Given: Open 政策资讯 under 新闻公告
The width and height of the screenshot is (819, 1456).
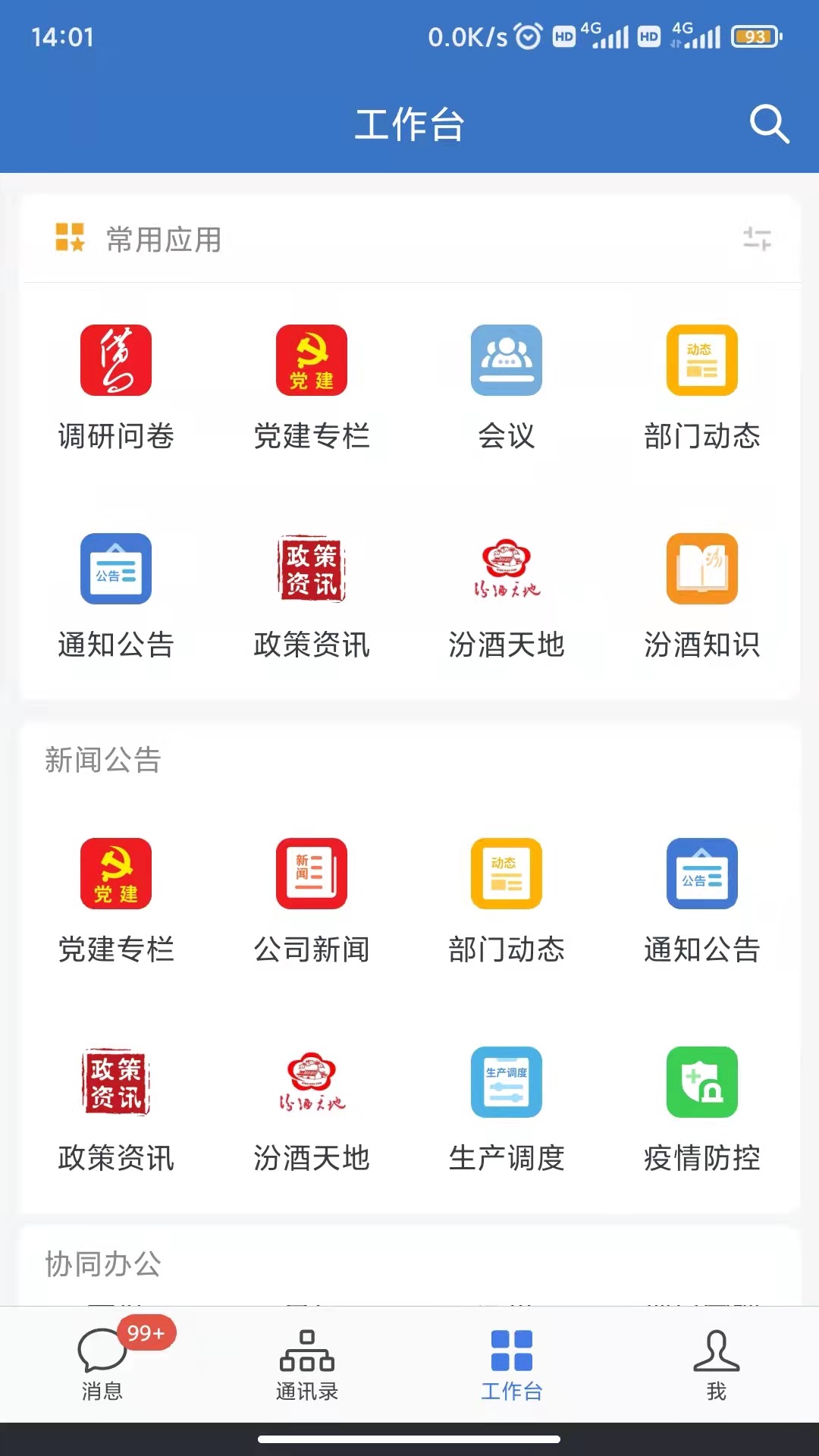Looking at the screenshot, I should pos(116,1083).
